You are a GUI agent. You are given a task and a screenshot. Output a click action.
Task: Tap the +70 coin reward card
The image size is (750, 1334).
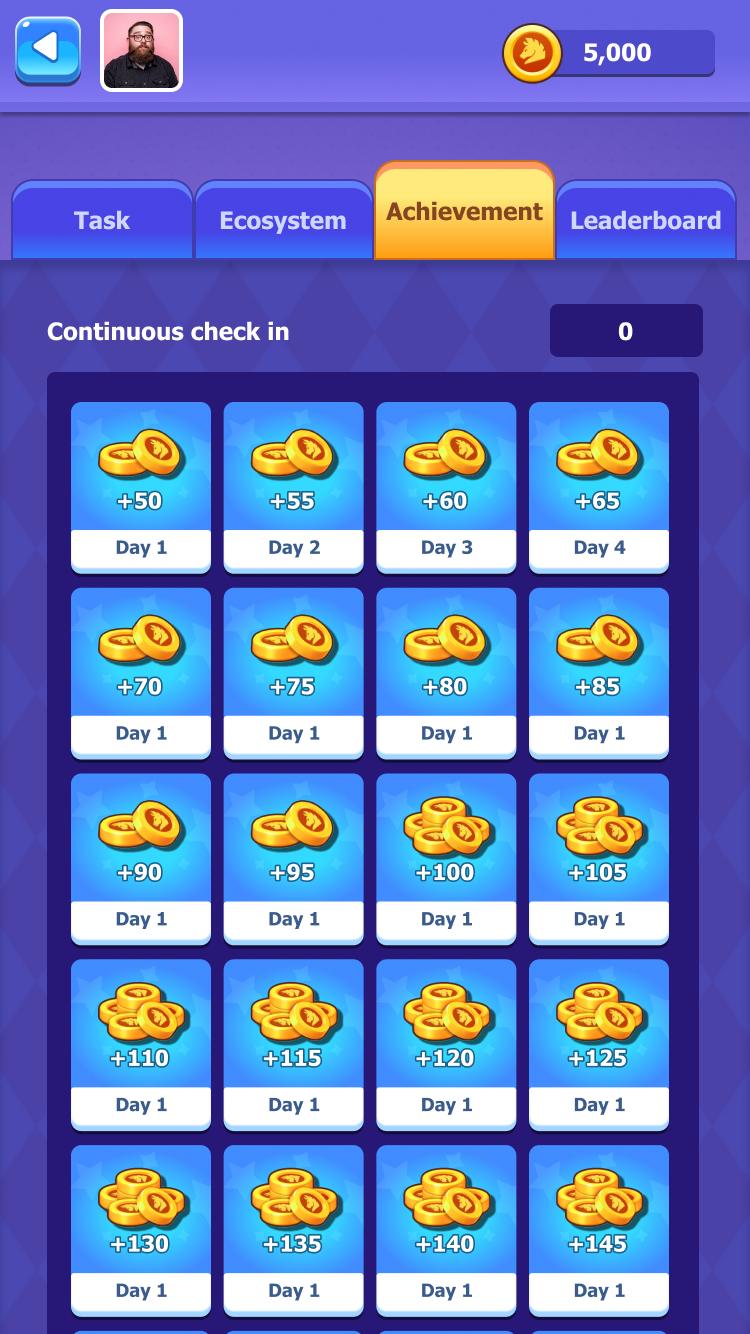(141, 672)
